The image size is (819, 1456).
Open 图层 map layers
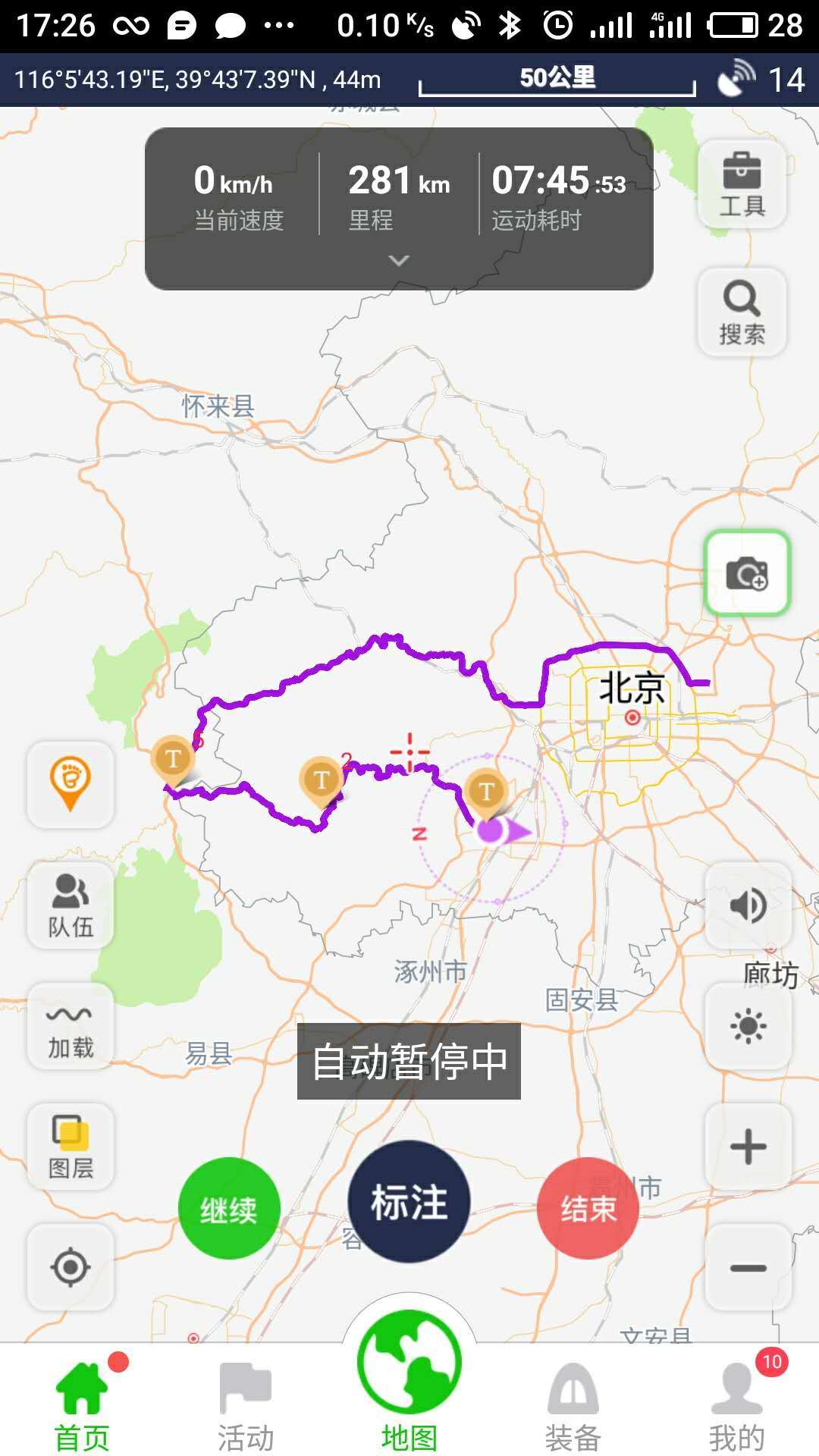click(x=71, y=1147)
